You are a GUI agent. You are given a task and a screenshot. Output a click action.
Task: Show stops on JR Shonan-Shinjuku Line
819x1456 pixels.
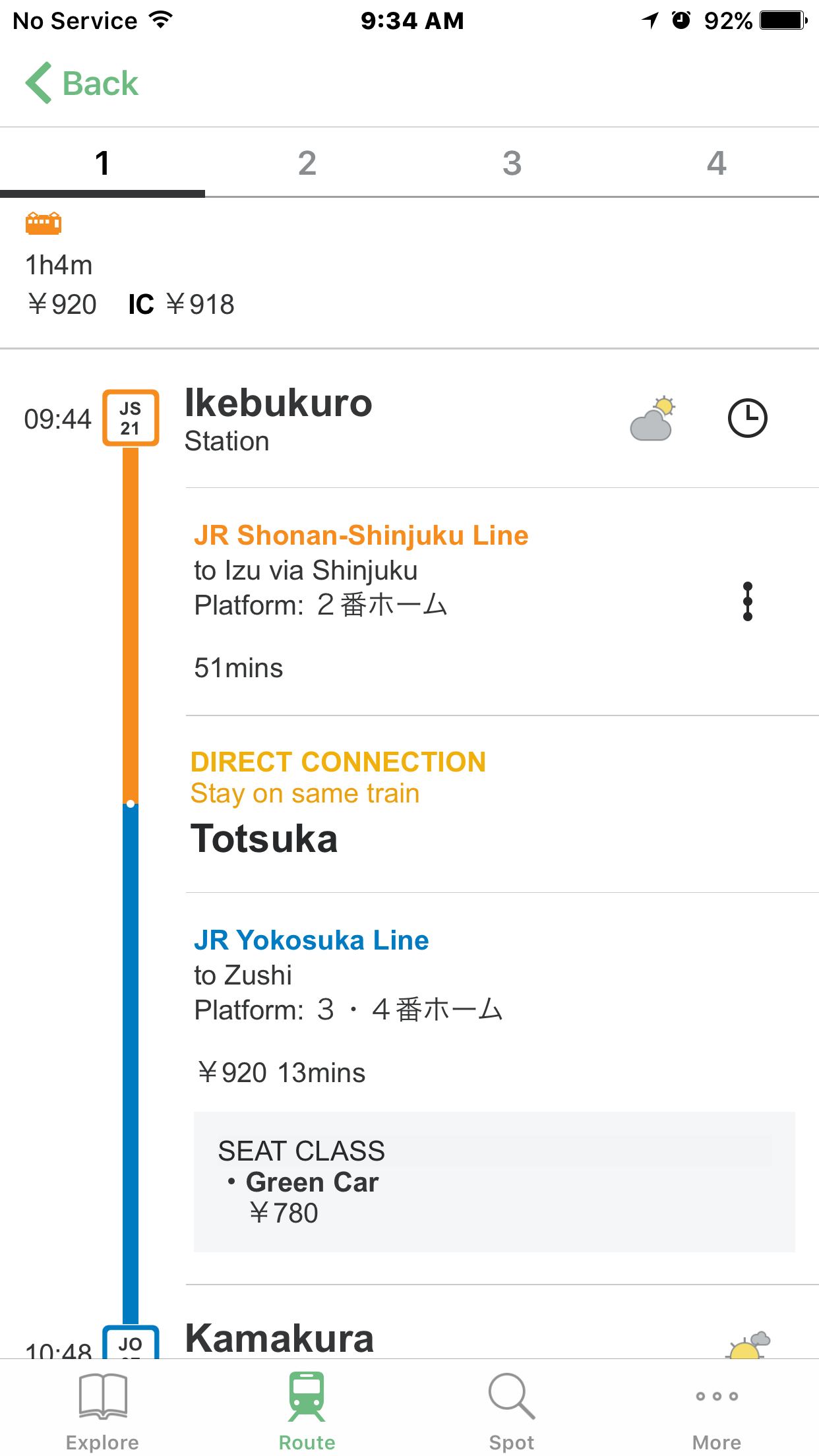(x=747, y=601)
